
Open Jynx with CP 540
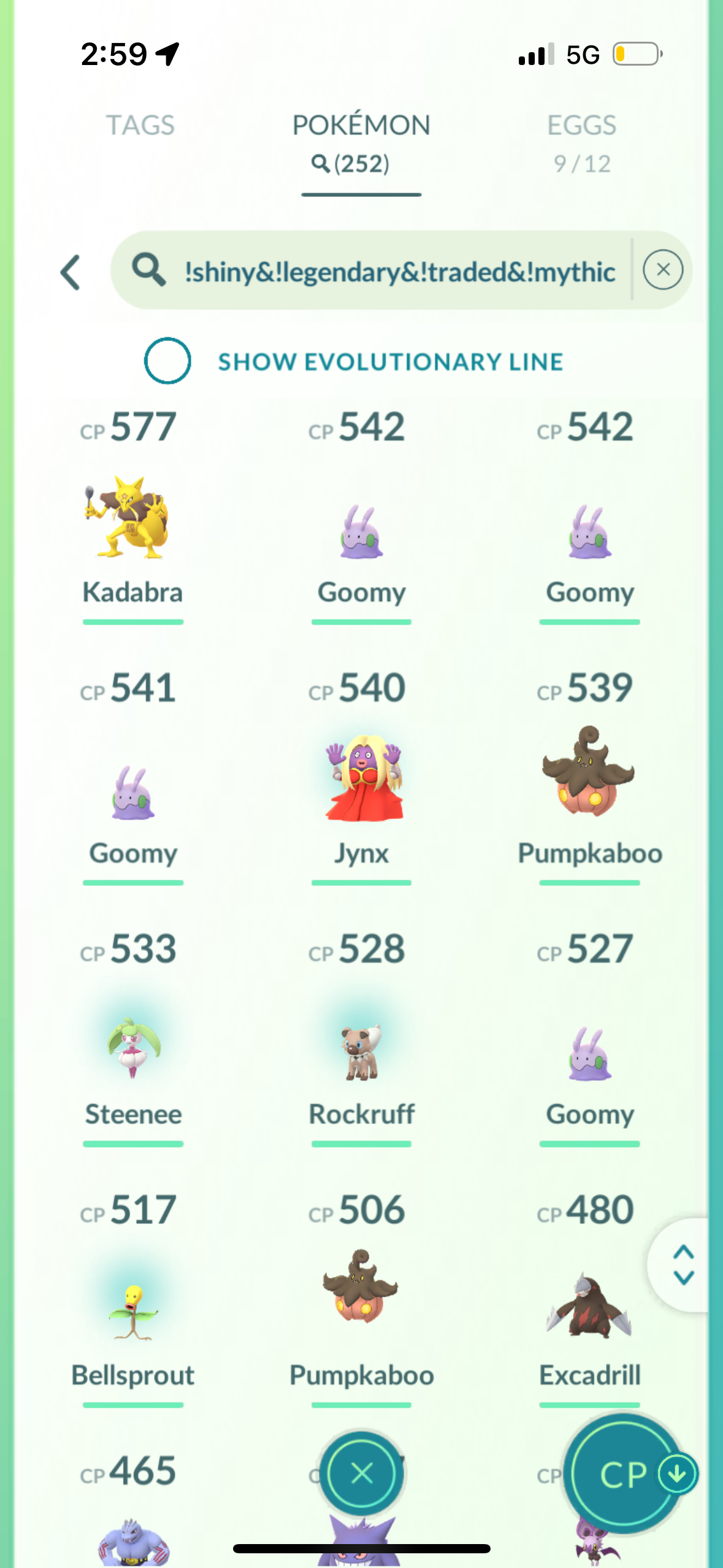[362, 779]
